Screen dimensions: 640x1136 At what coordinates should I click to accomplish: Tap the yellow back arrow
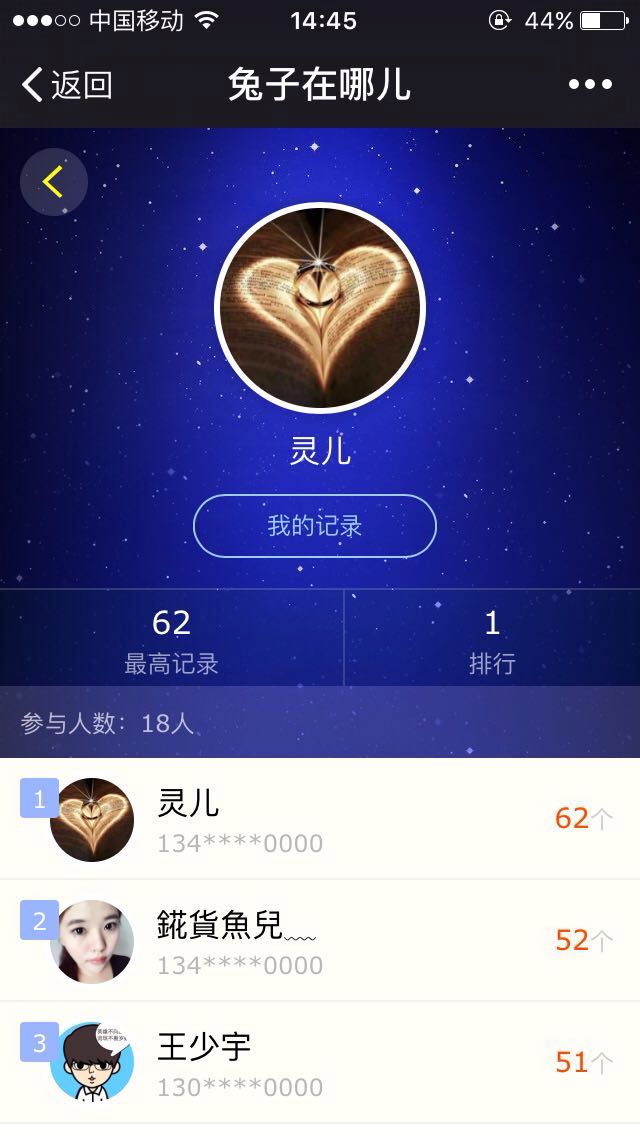54,182
